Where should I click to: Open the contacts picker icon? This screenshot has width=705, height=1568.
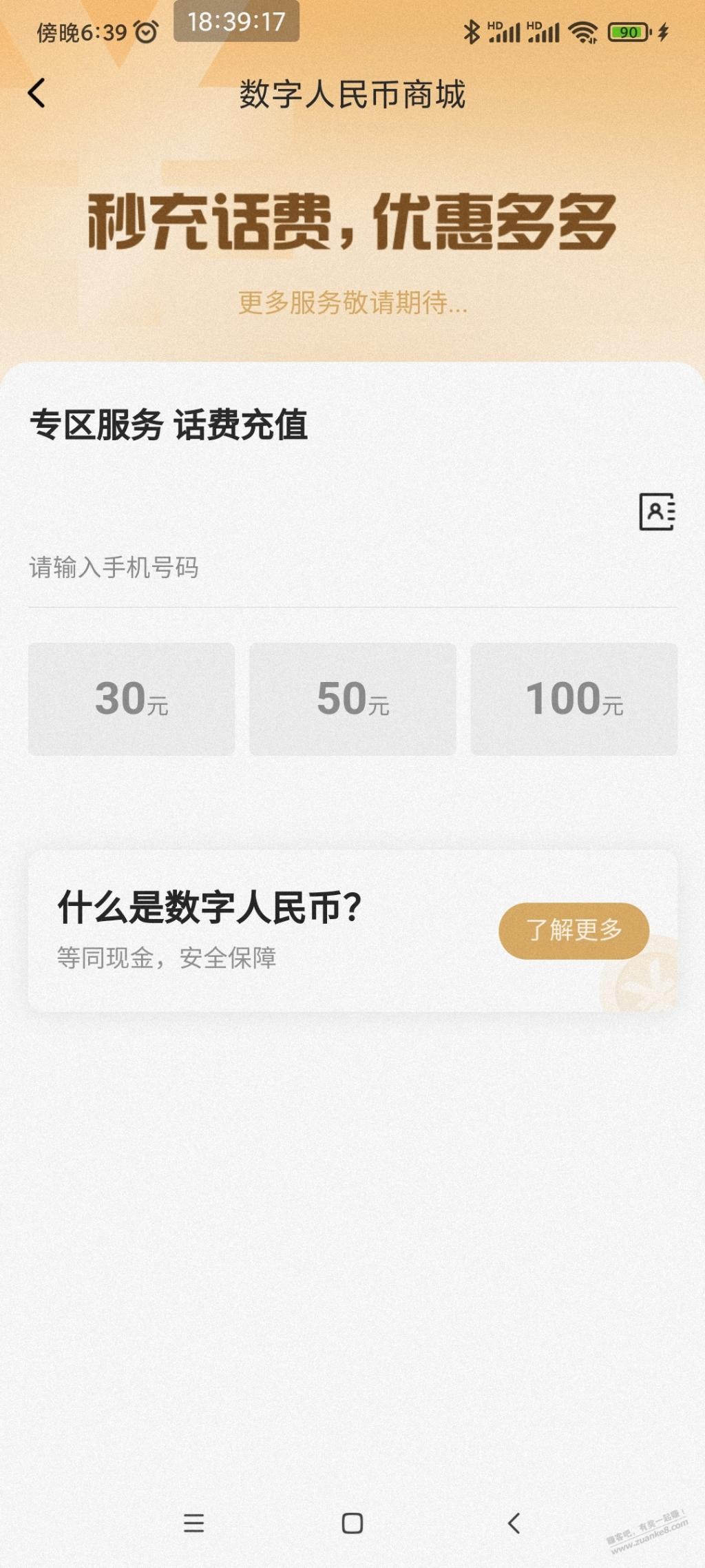[x=657, y=512]
